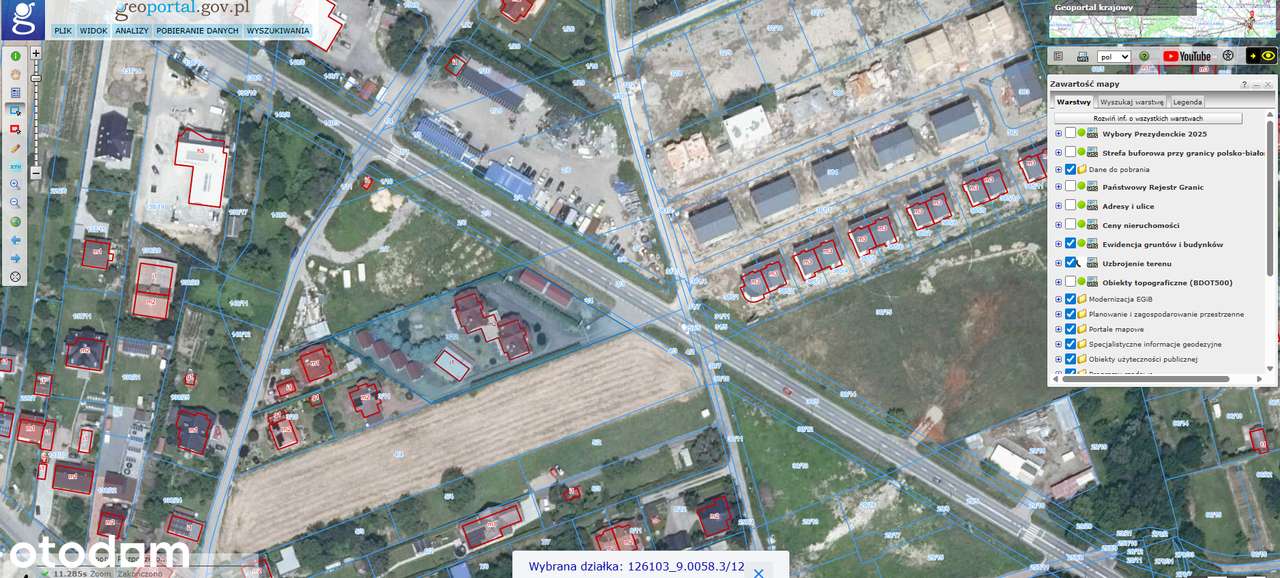Select the pan hand tool

(x=16, y=74)
